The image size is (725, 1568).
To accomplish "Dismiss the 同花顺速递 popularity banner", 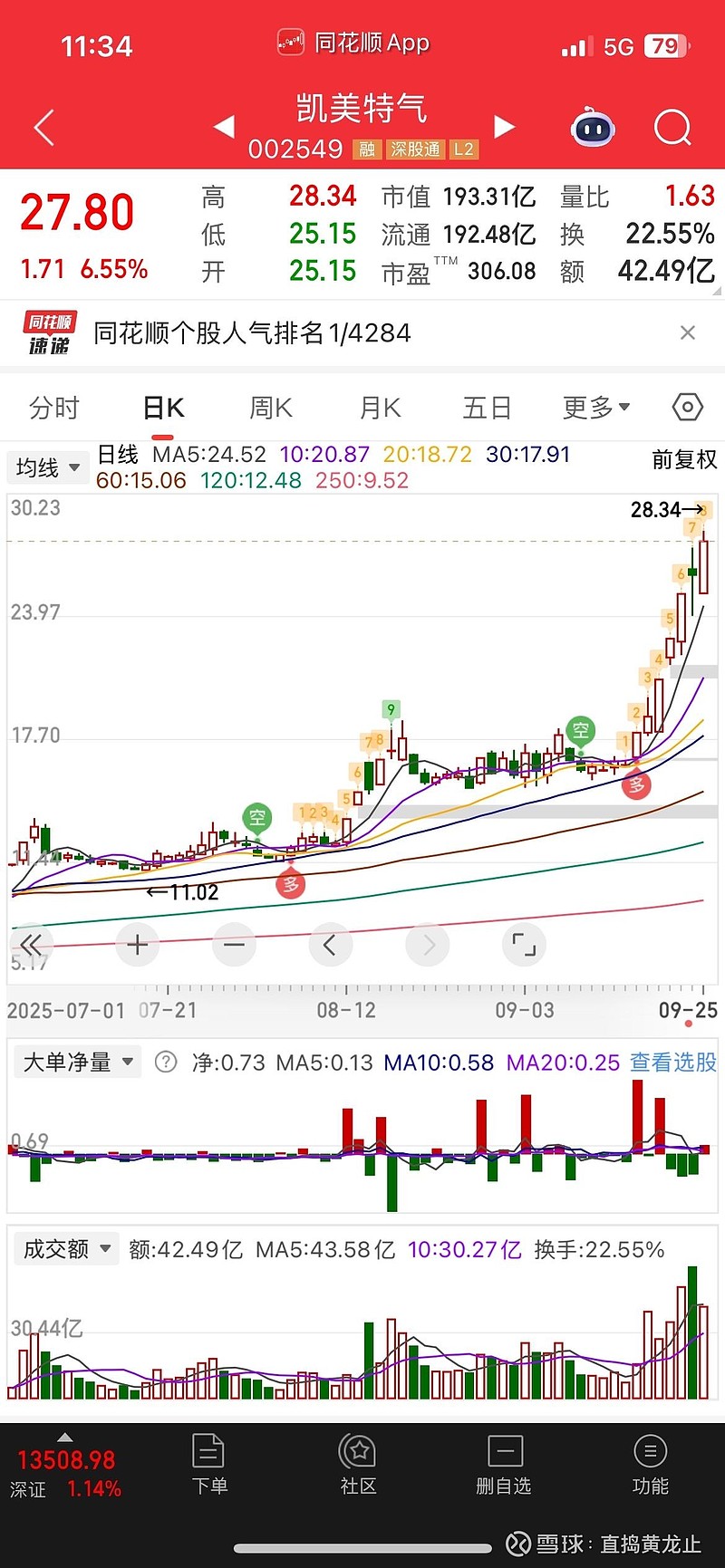I will [x=688, y=333].
